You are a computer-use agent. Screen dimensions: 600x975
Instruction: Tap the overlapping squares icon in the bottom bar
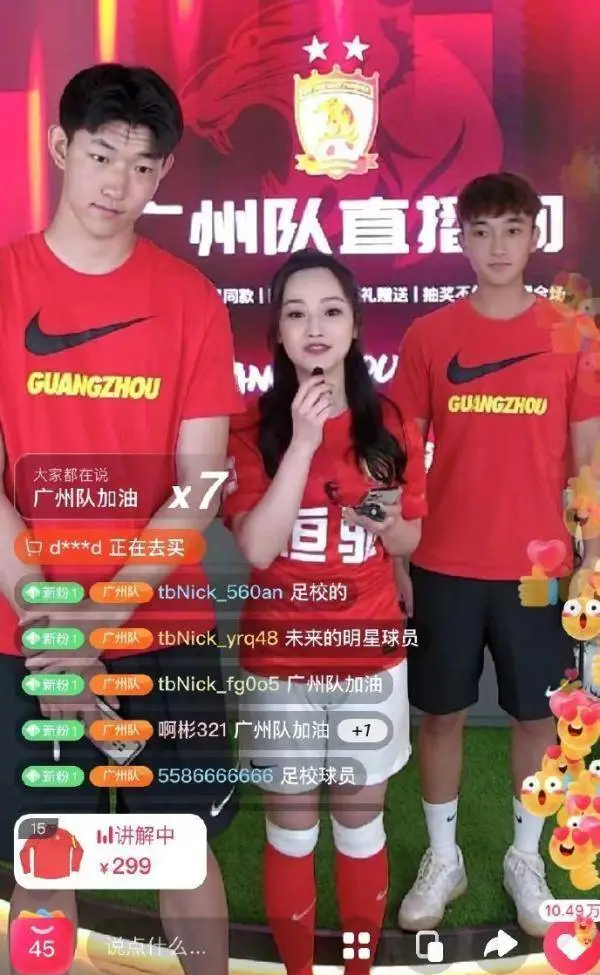(429, 945)
